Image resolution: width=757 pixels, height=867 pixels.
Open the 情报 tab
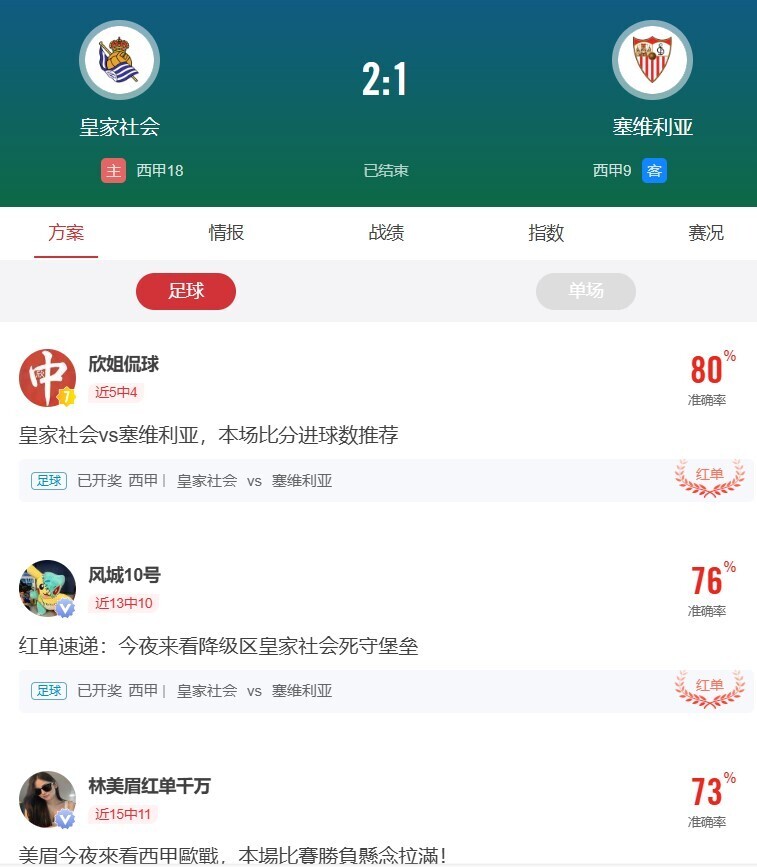point(226,233)
